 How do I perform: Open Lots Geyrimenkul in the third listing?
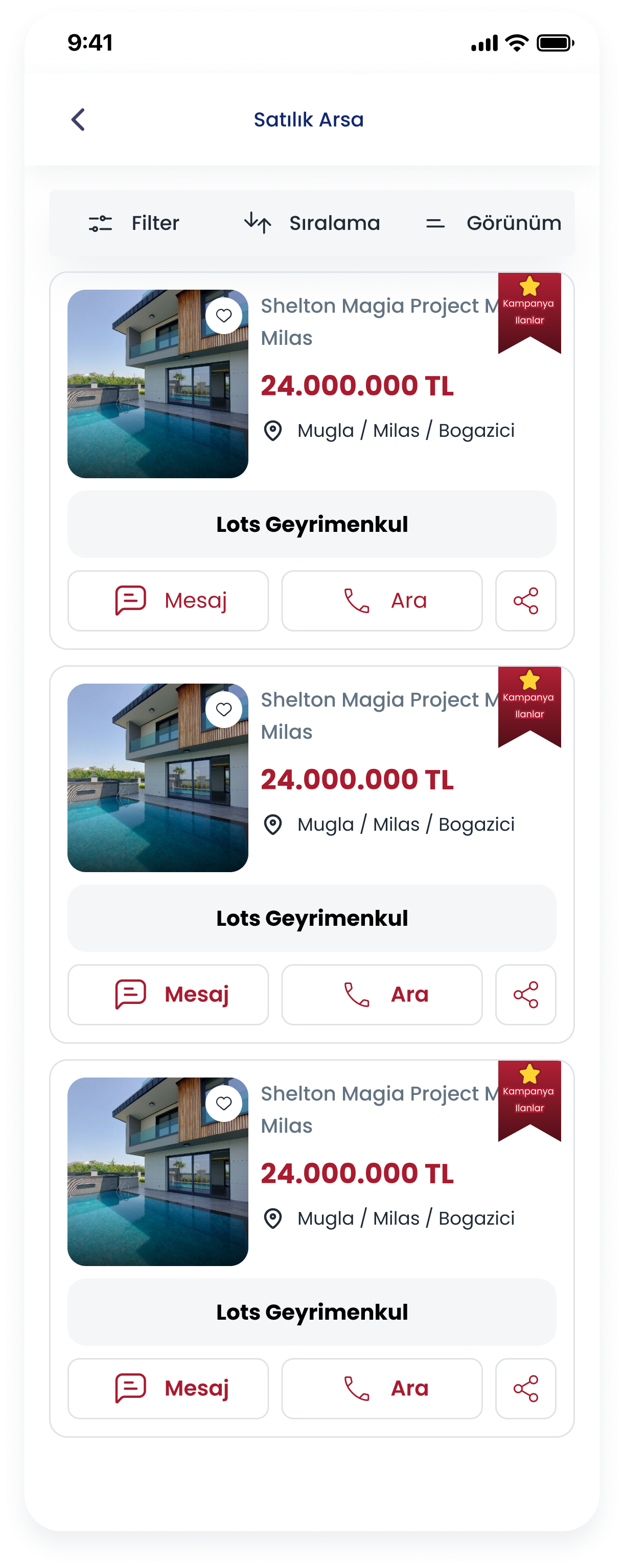(312, 1312)
